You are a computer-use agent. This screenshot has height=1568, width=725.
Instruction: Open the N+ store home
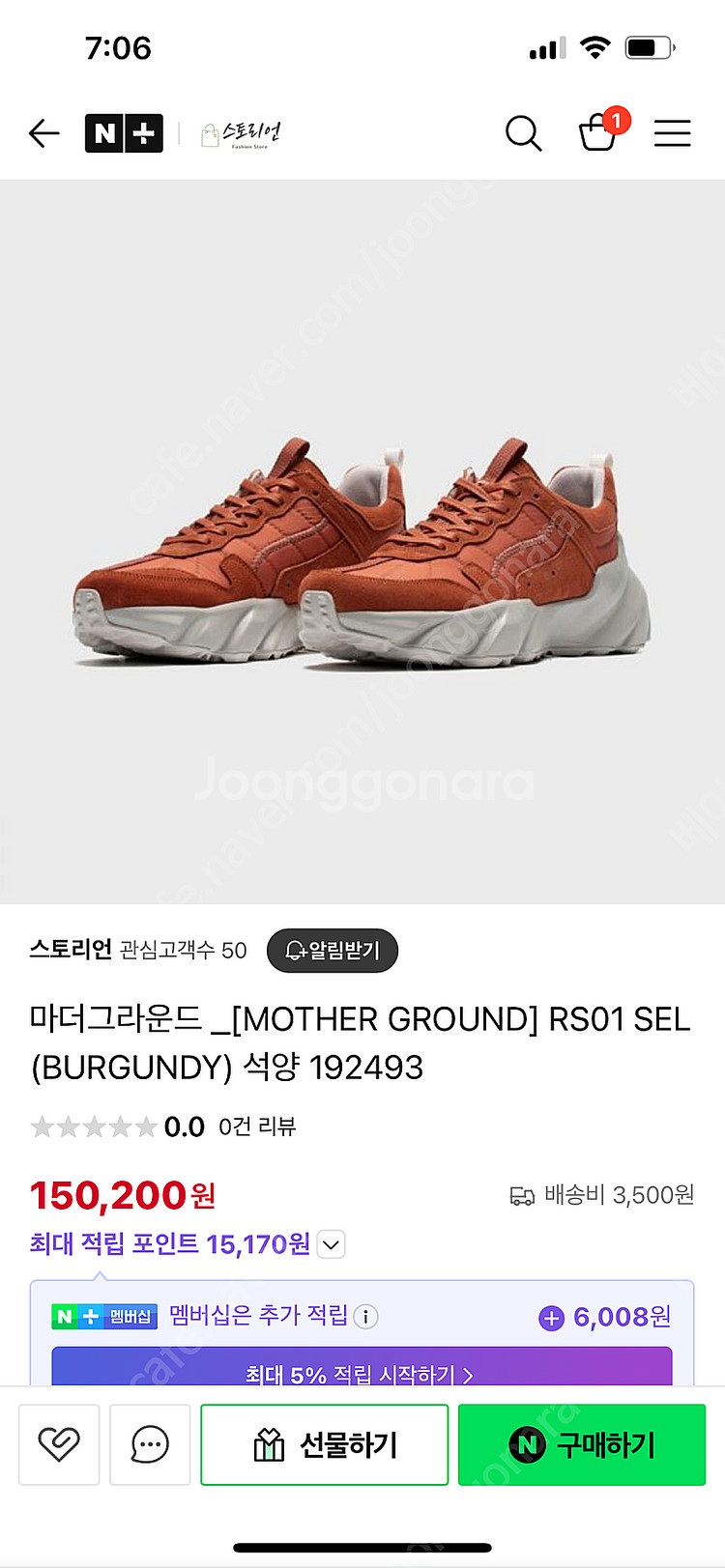pyautogui.click(x=124, y=133)
